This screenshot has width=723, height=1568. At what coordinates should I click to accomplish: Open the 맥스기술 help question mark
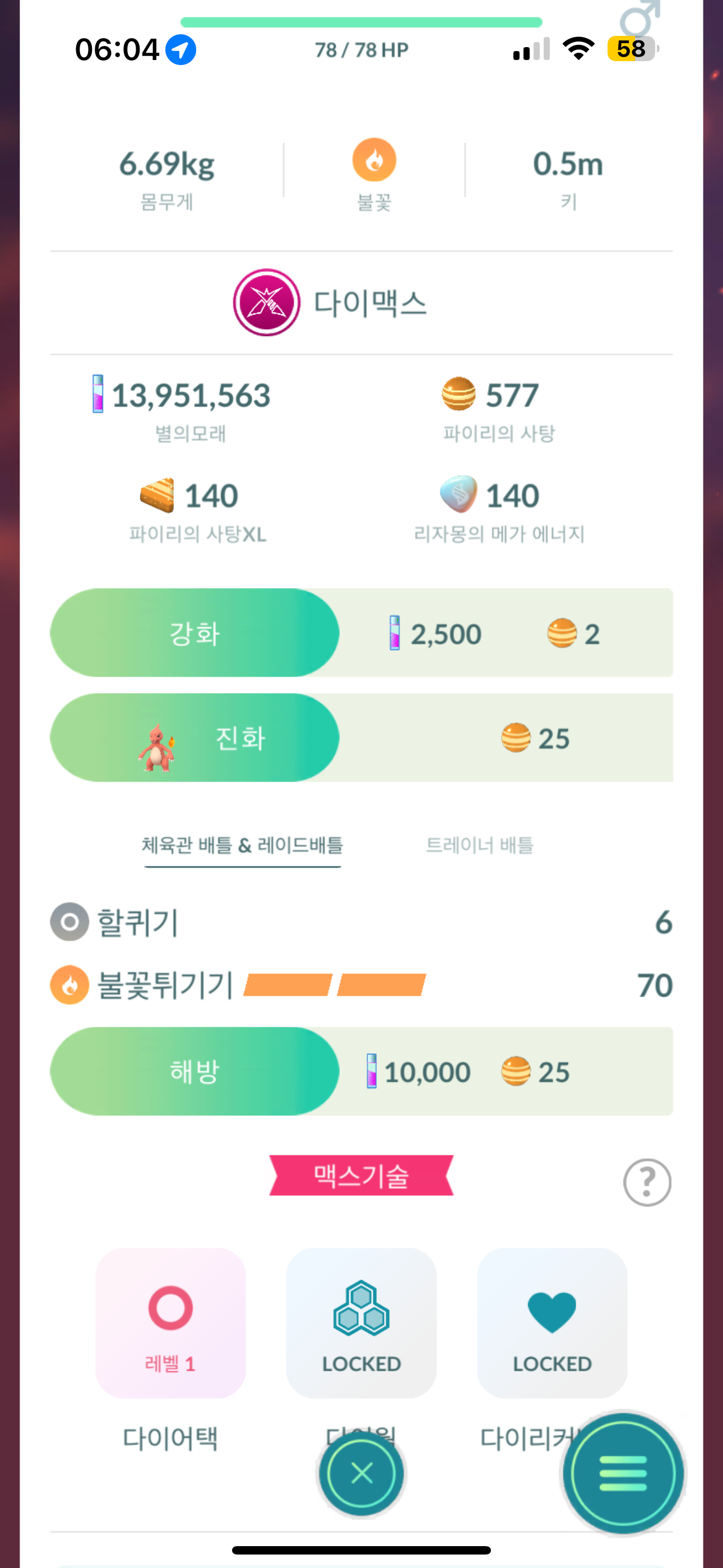coord(647,1182)
